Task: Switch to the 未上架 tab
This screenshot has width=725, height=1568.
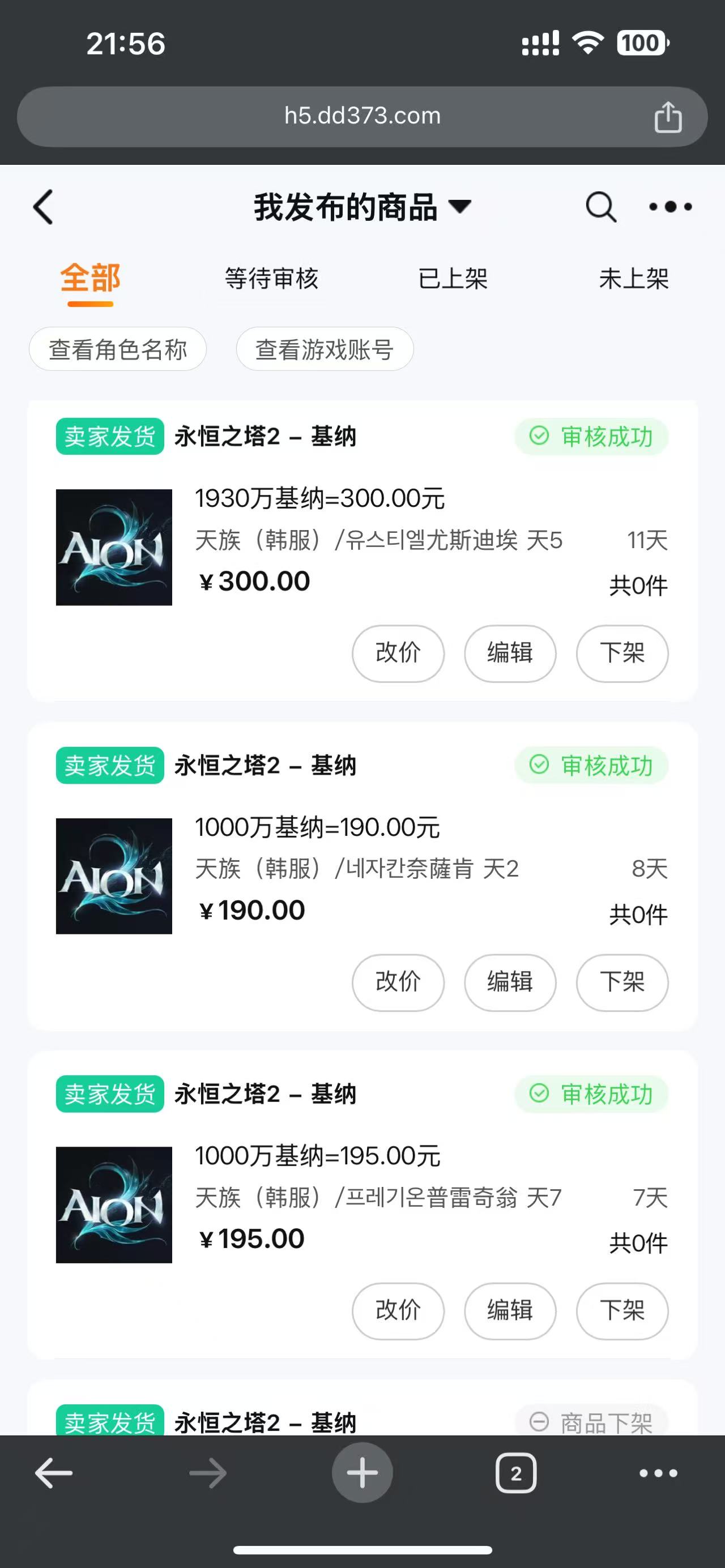Action: (x=634, y=279)
